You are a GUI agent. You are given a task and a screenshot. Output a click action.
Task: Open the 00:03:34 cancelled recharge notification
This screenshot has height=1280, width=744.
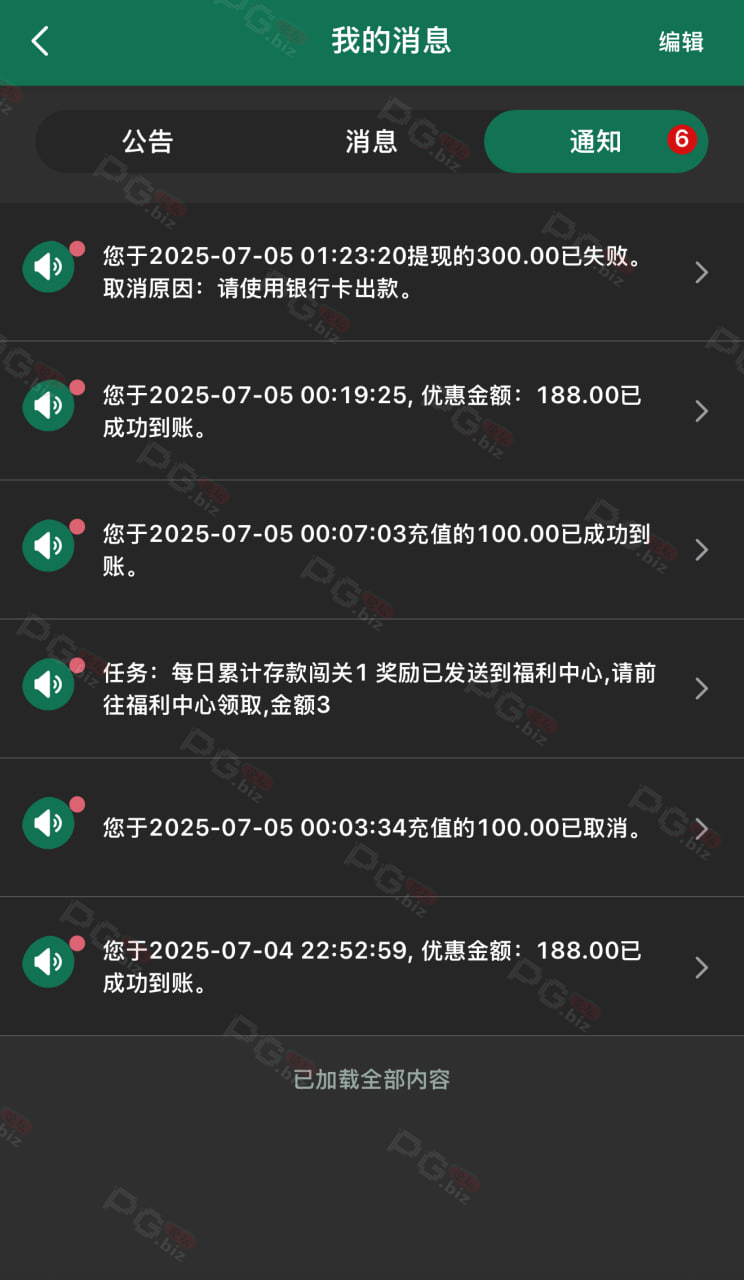[372, 828]
